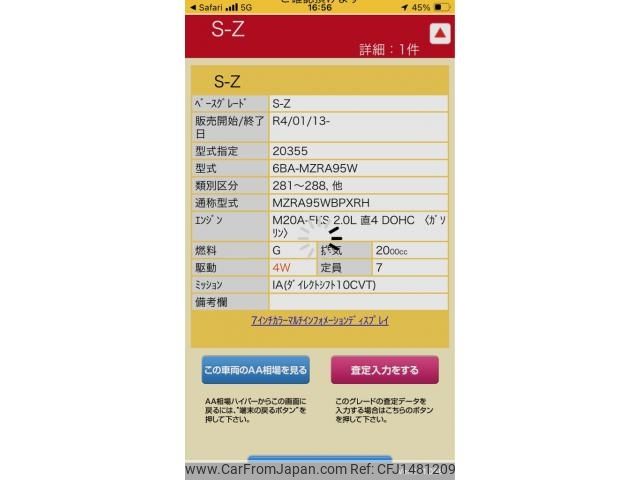Tap the 査定入力をする button
The width and height of the screenshot is (640, 480).
(384, 370)
